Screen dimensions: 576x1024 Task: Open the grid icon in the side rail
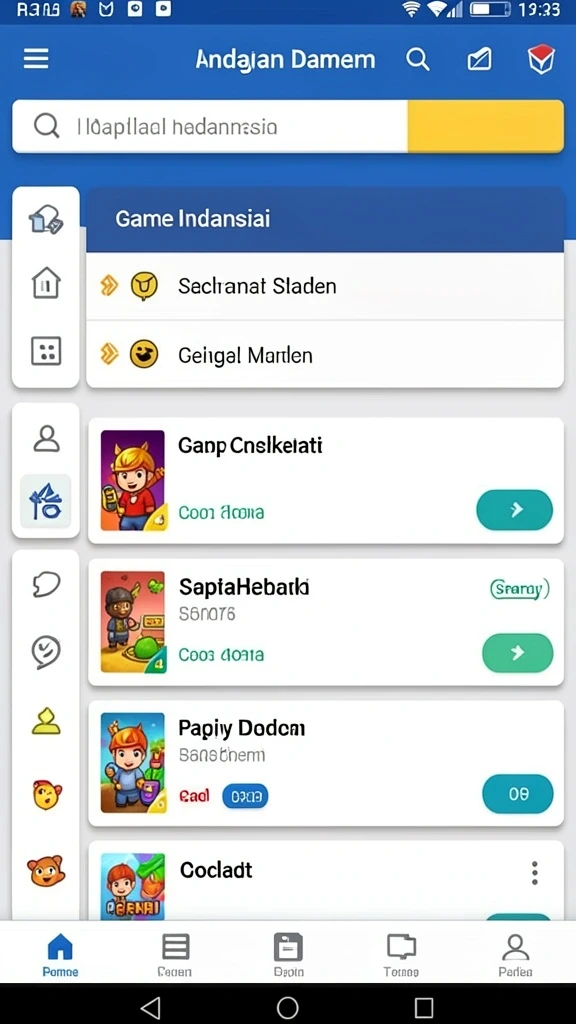pyautogui.click(x=46, y=351)
